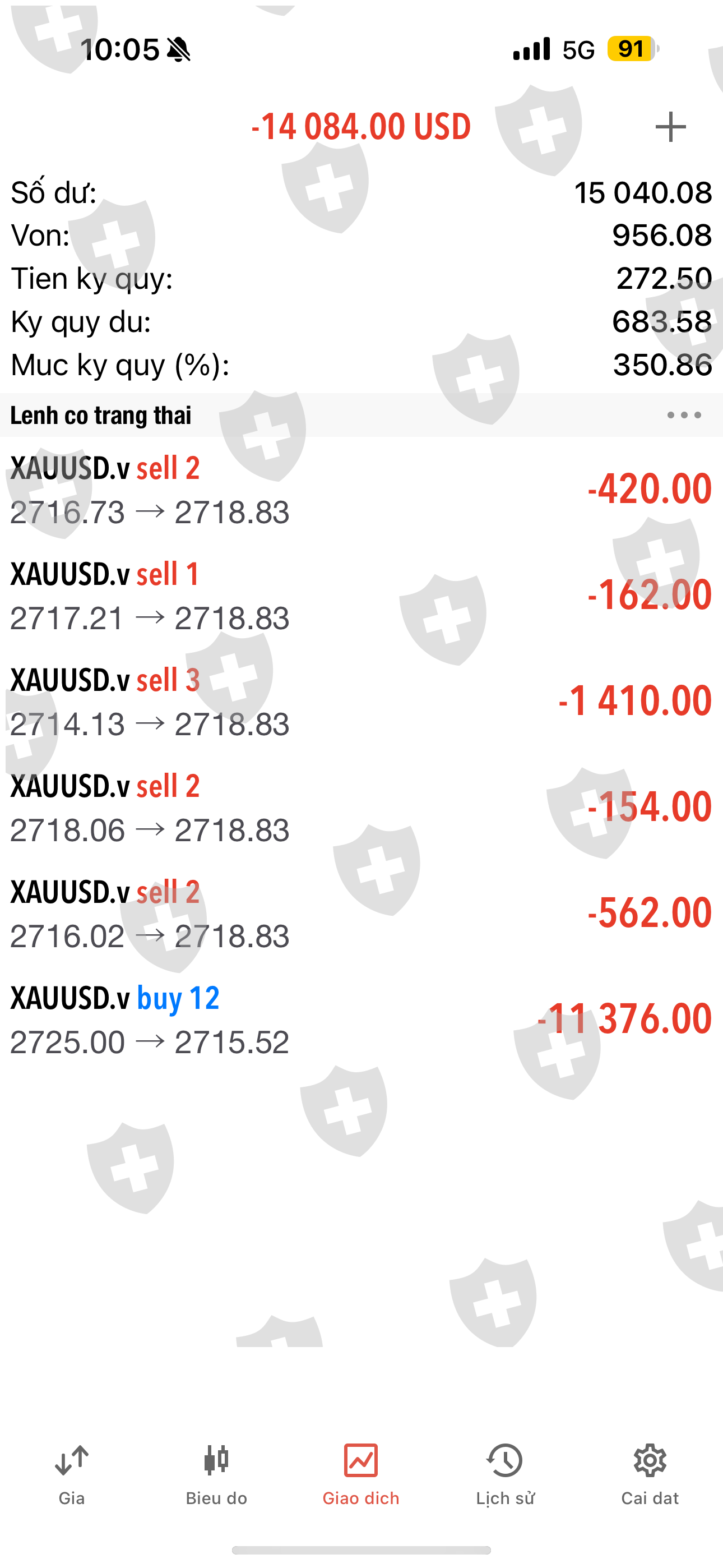Image resolution: width=723 pixels, height=1568 pixels.
Task: View the sell 3 position entered at 2714.13
Action: (x=361, y=702)
